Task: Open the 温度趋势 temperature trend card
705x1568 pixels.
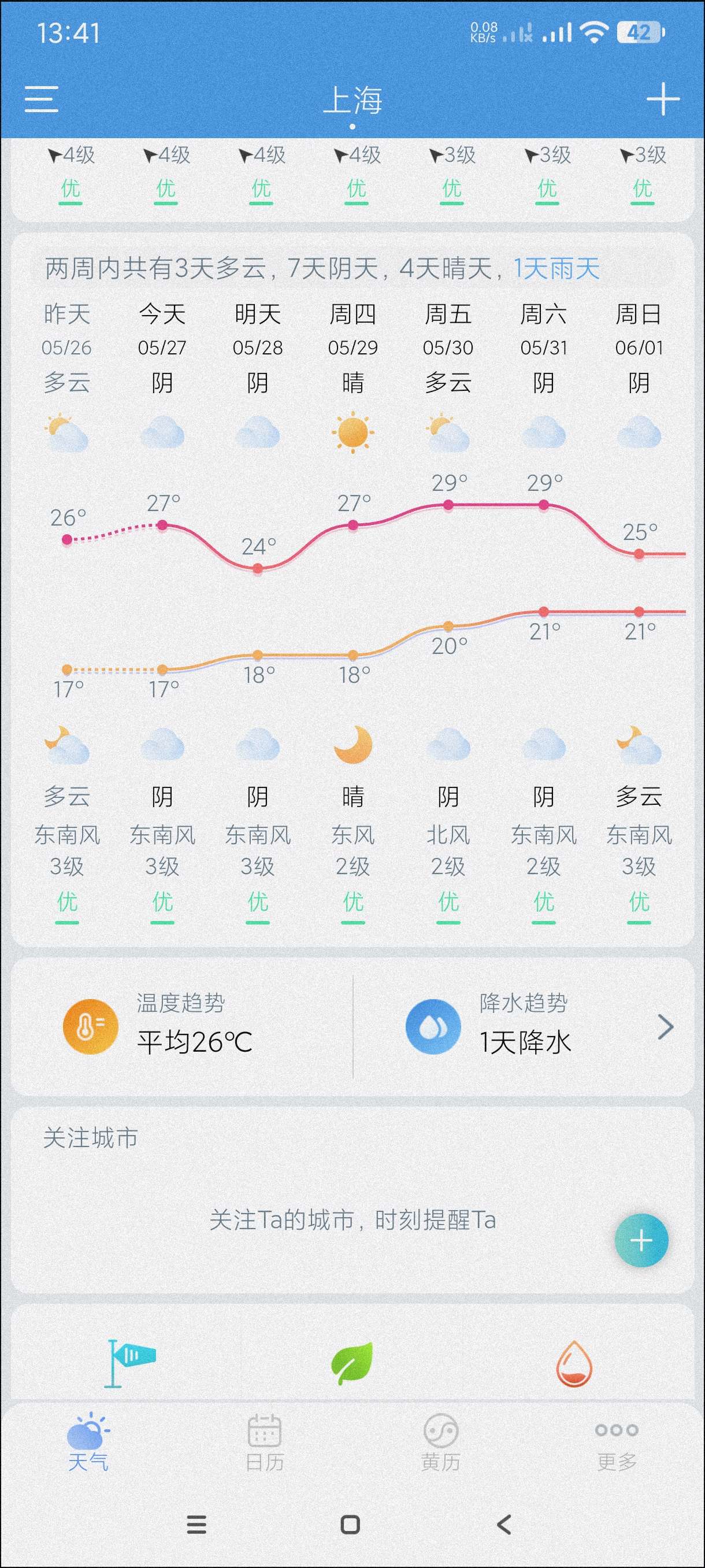Action: point(183,1027)
